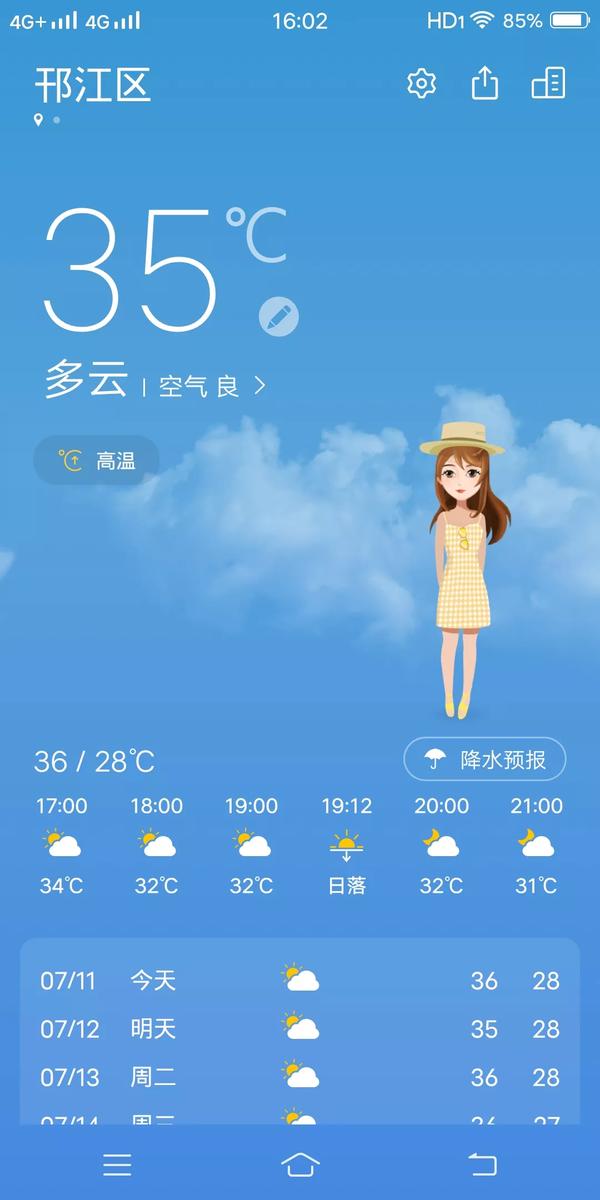Open today's 07/11 今天 forecast row

click(x=300, y=980)
